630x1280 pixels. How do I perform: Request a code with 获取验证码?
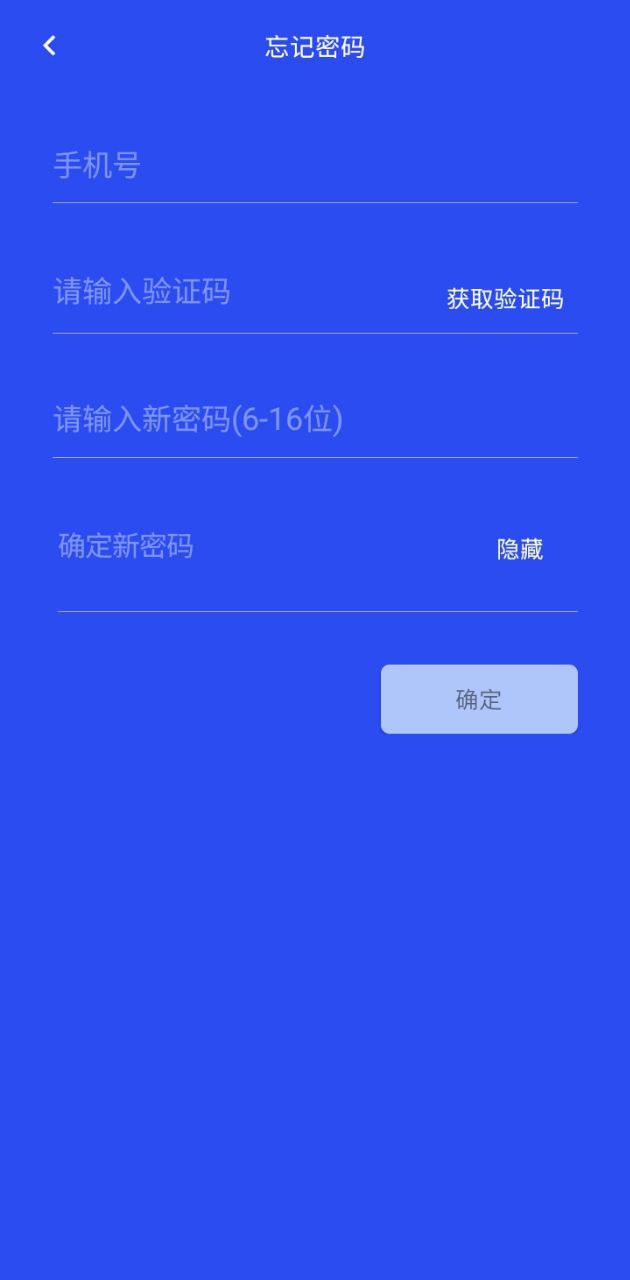(x=505, y=298)
